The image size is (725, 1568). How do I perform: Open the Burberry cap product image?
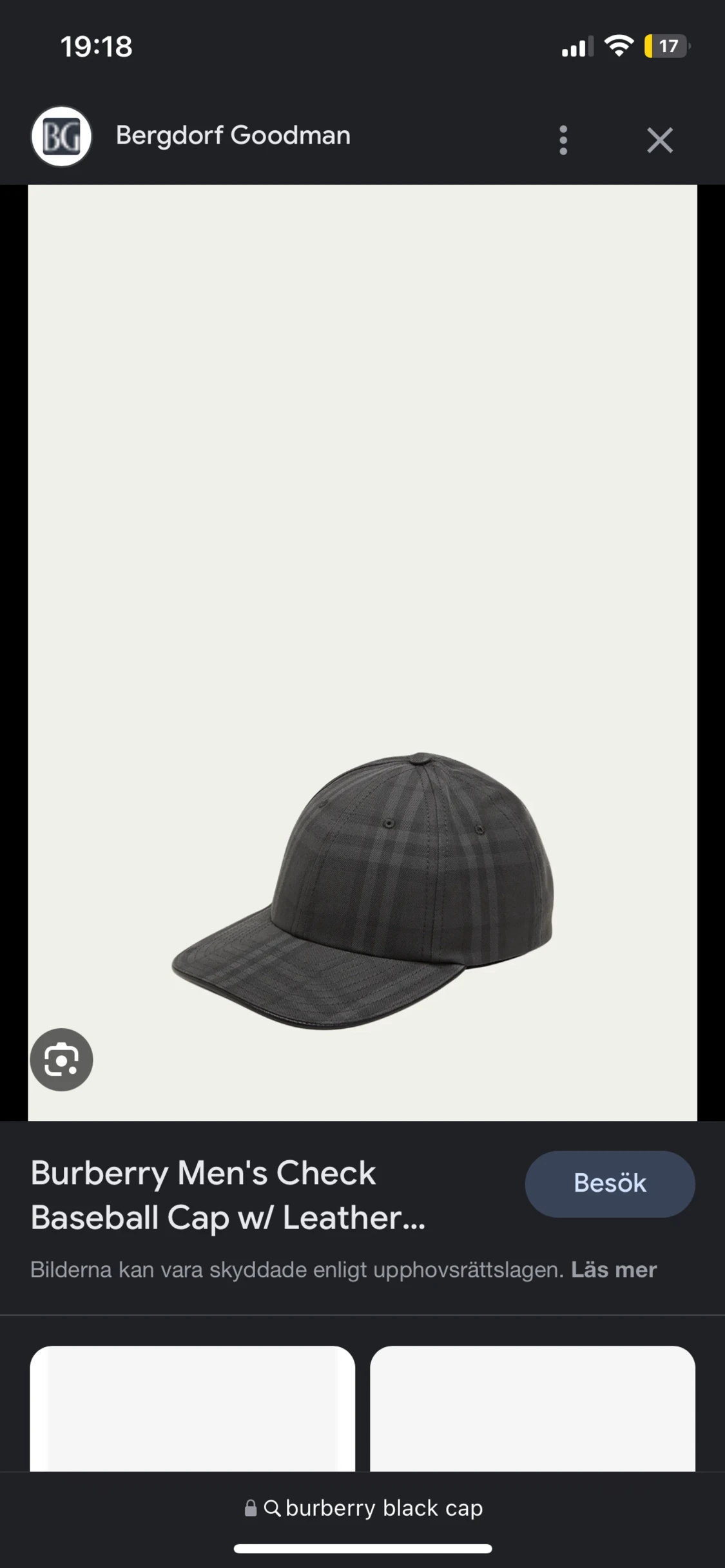point(362,653)
